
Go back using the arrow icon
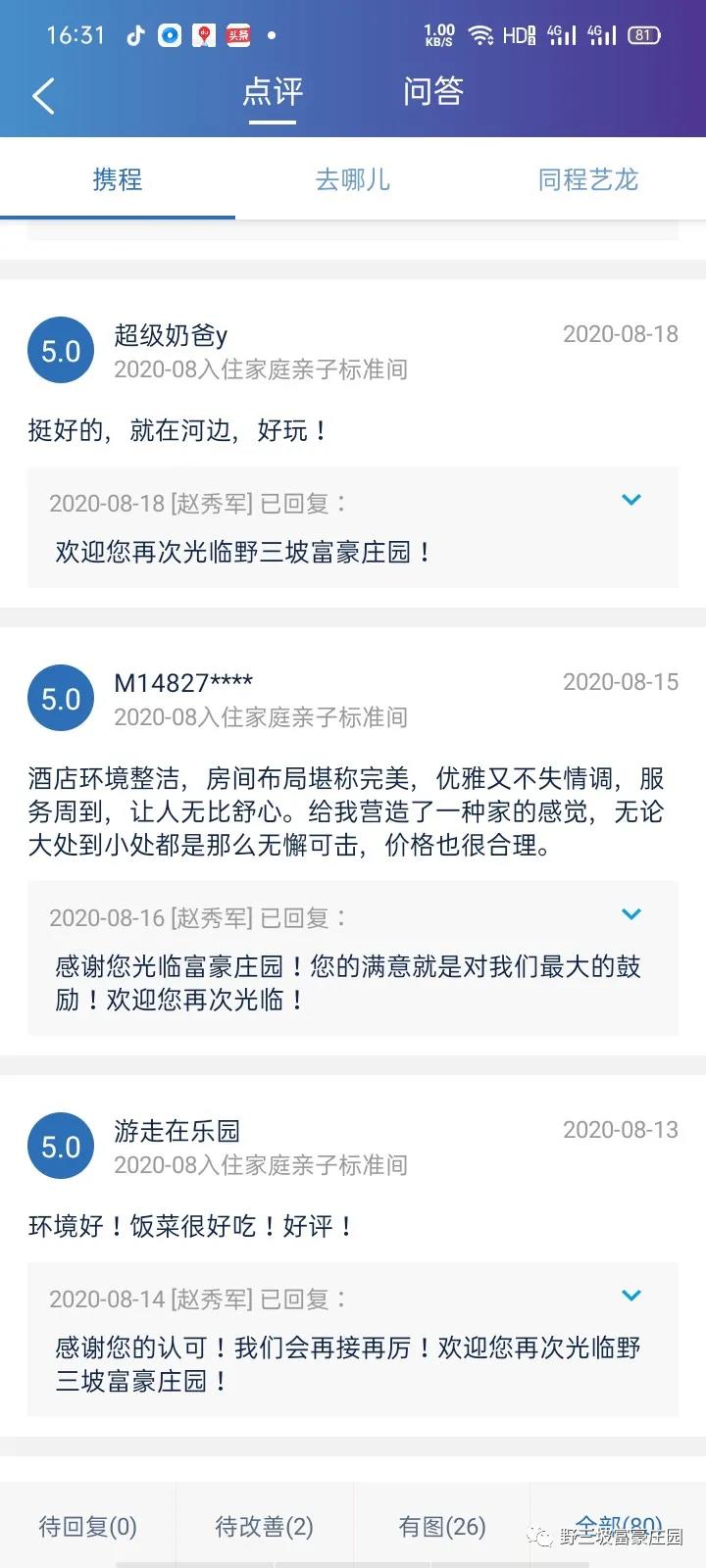coord(43,96)
